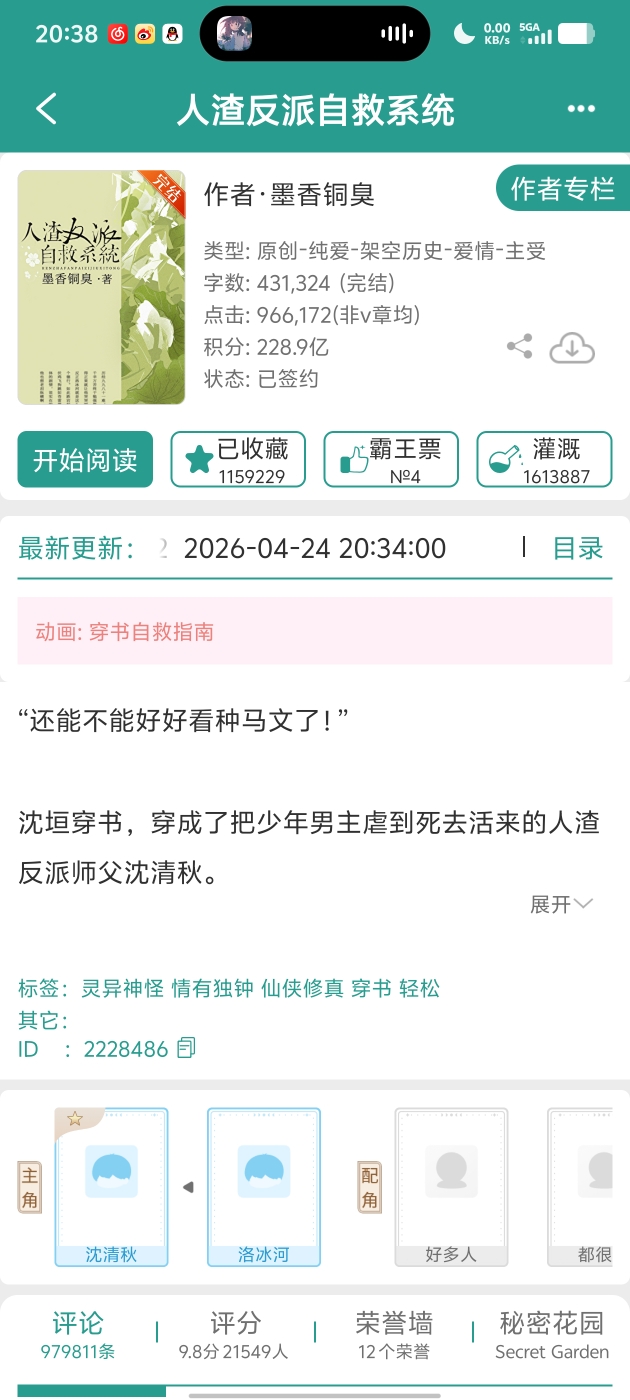Expand the synopsis with 展开

(561, 904)
